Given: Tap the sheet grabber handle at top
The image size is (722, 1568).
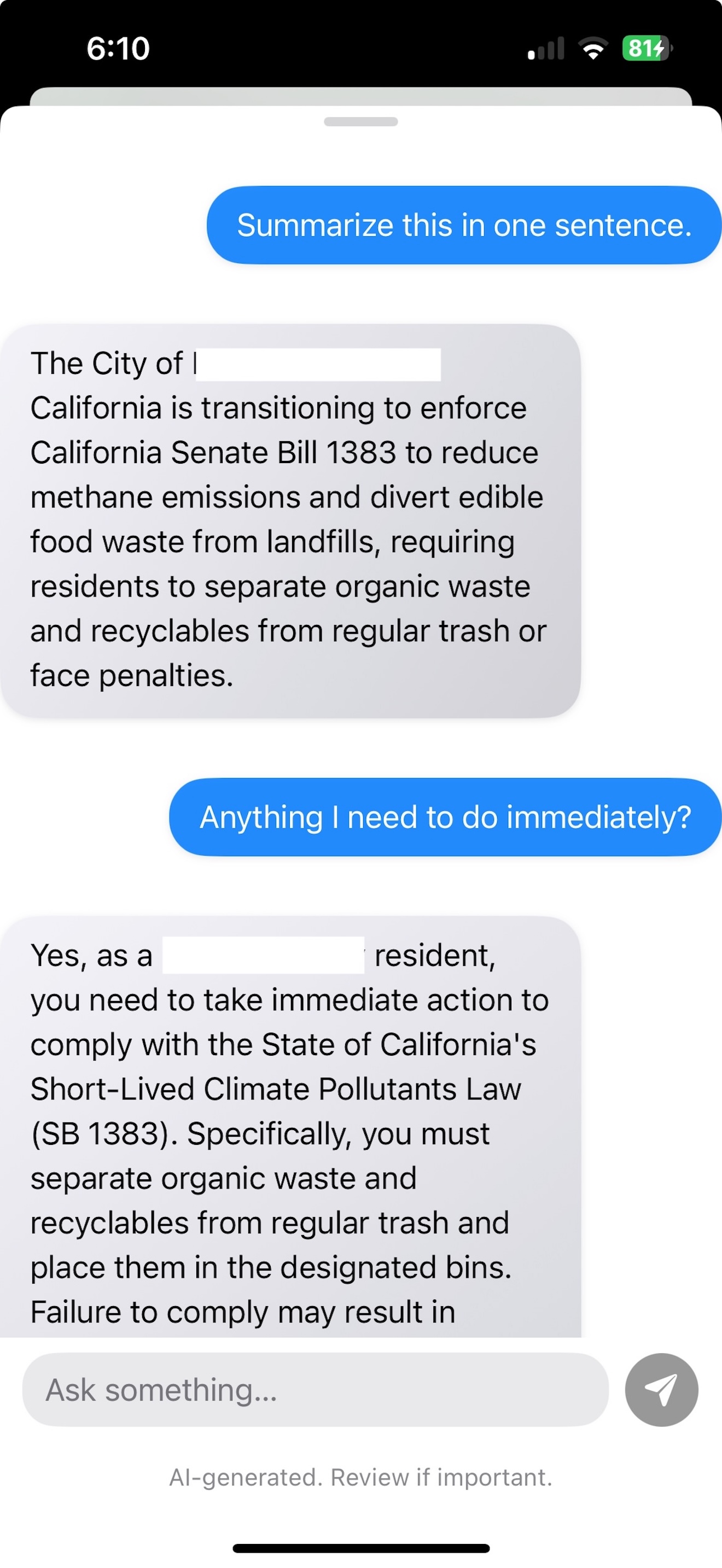Looking at the screenshot, I should (x=361, y=122).
